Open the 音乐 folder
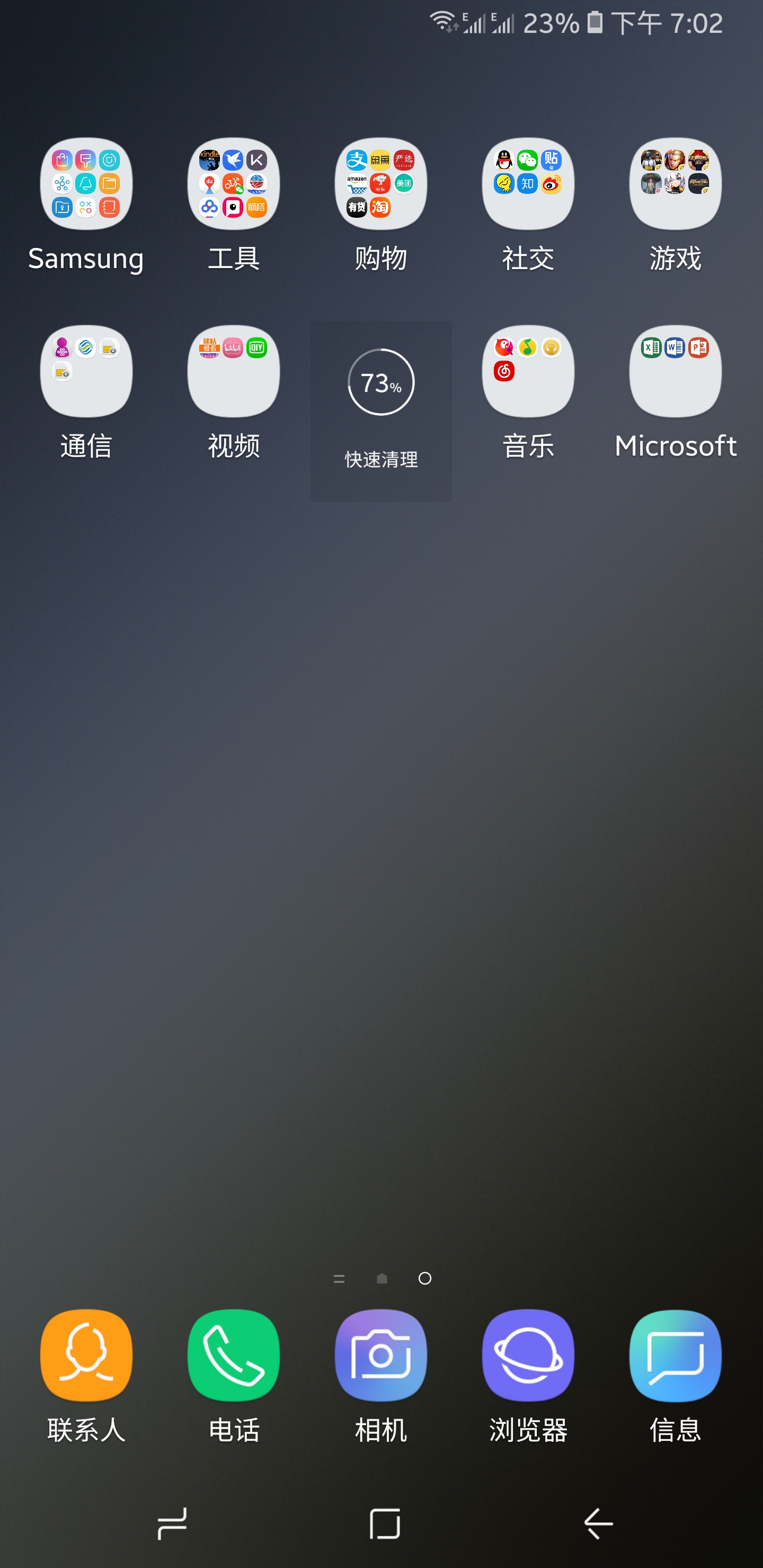Viewport: 763px width, 1568px height. pos(528,371)
